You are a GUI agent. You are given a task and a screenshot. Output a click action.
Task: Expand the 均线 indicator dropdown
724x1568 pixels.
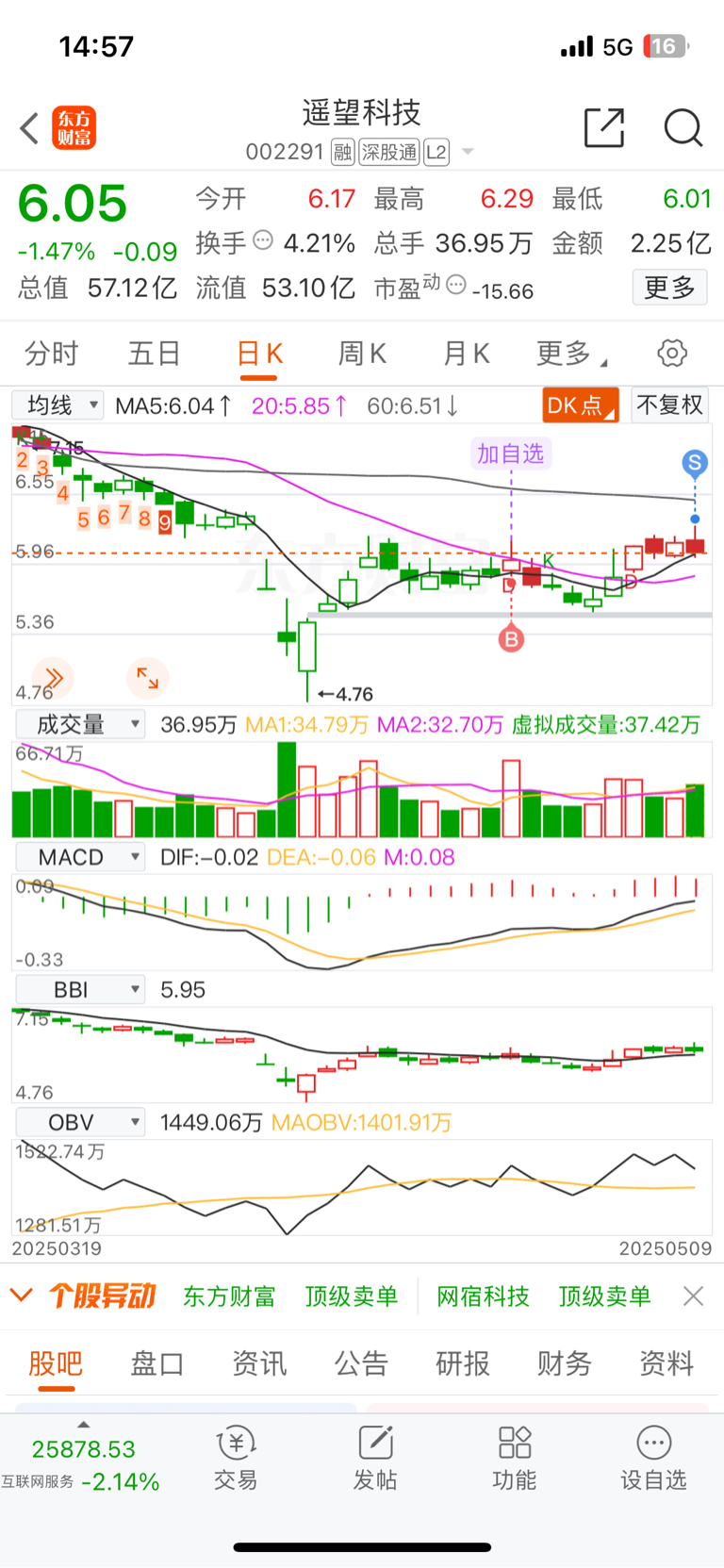pos(58,405)
